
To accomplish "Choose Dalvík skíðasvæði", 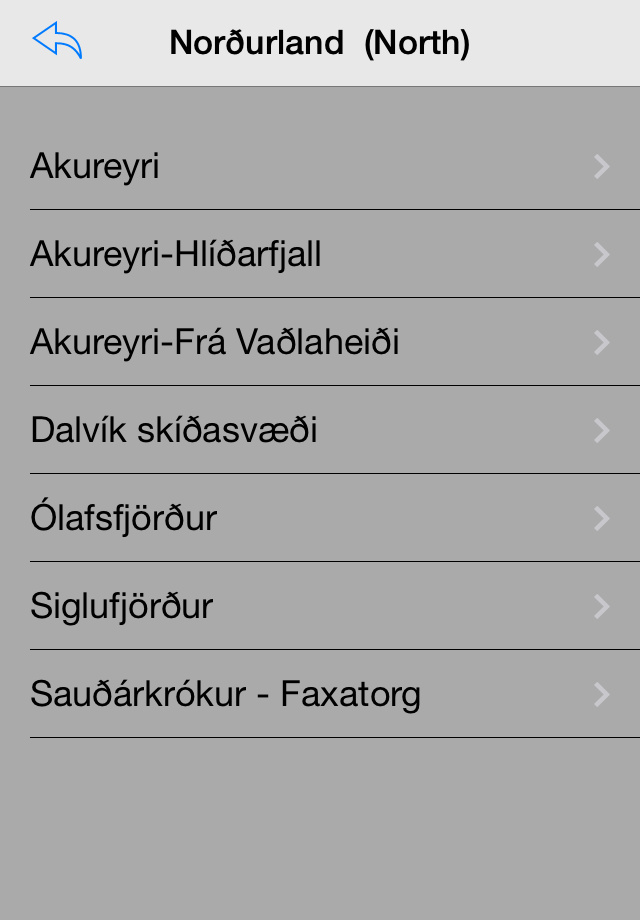I will (320, 431).
